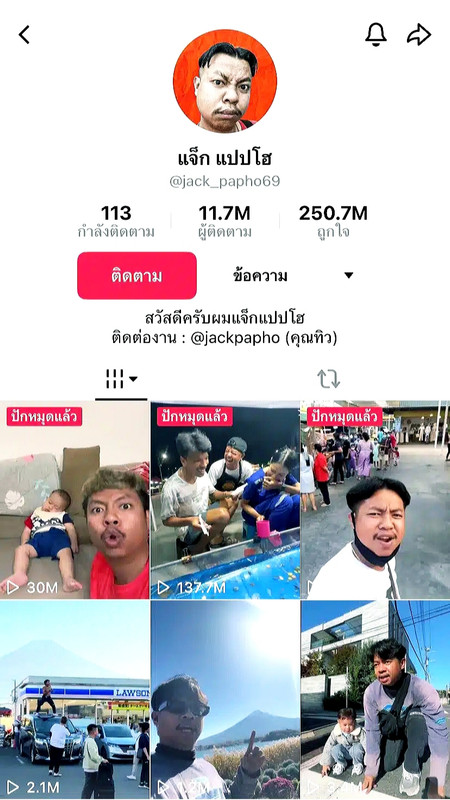This screenshot has height=800, width=450.
Task: Select the videos grid tab
Action: [121, 379]
